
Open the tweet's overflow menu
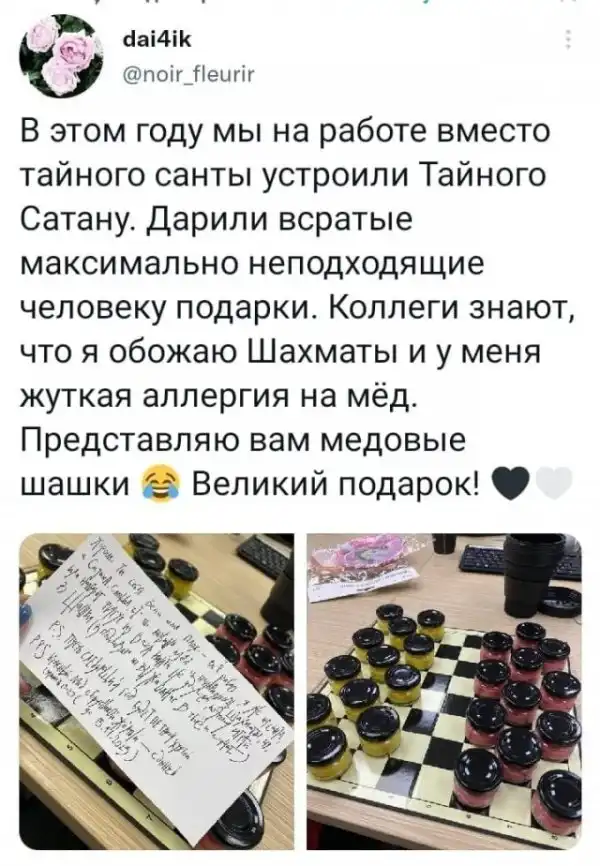(568, 42)
